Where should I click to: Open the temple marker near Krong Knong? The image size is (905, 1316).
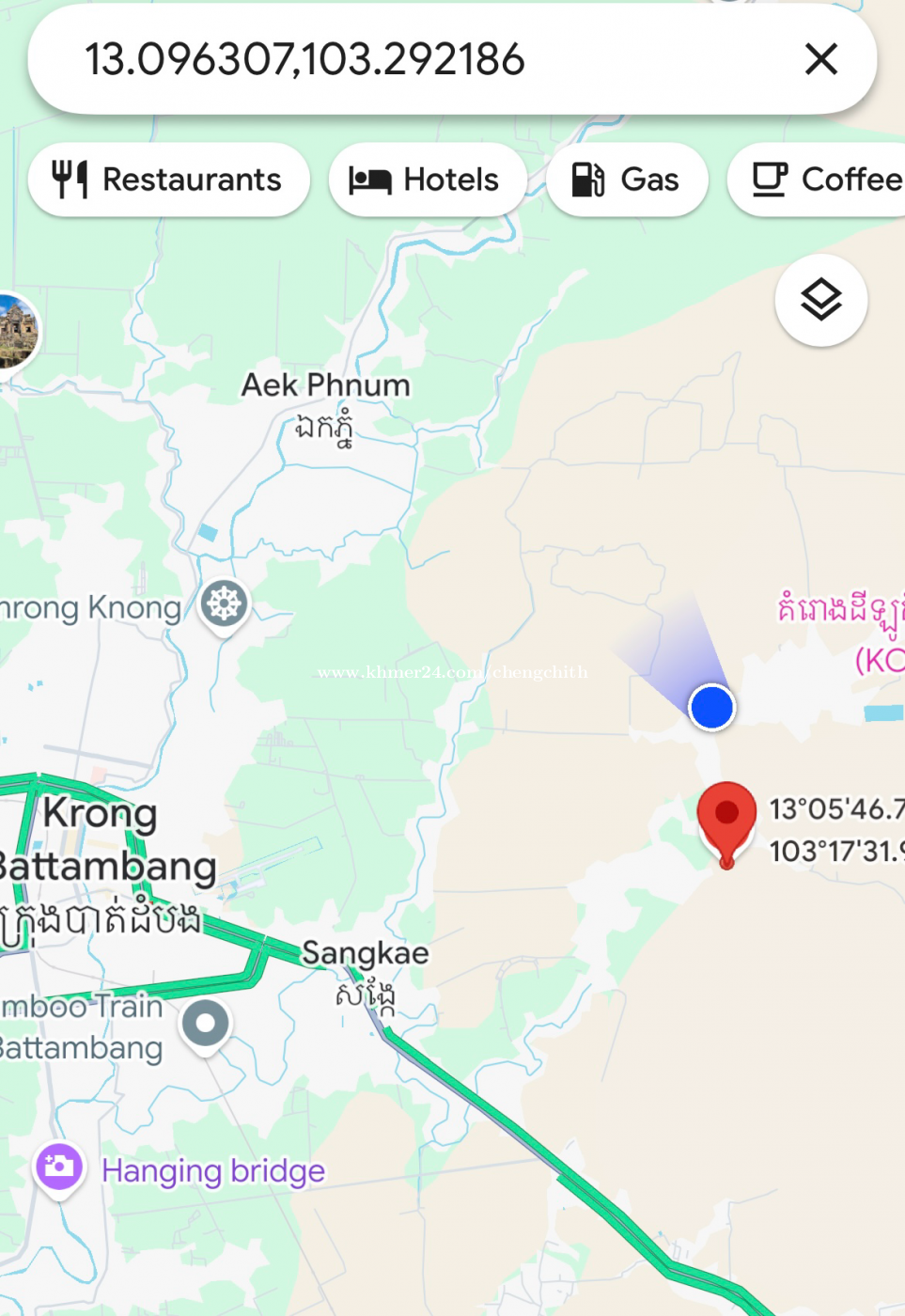click(224, 603)
